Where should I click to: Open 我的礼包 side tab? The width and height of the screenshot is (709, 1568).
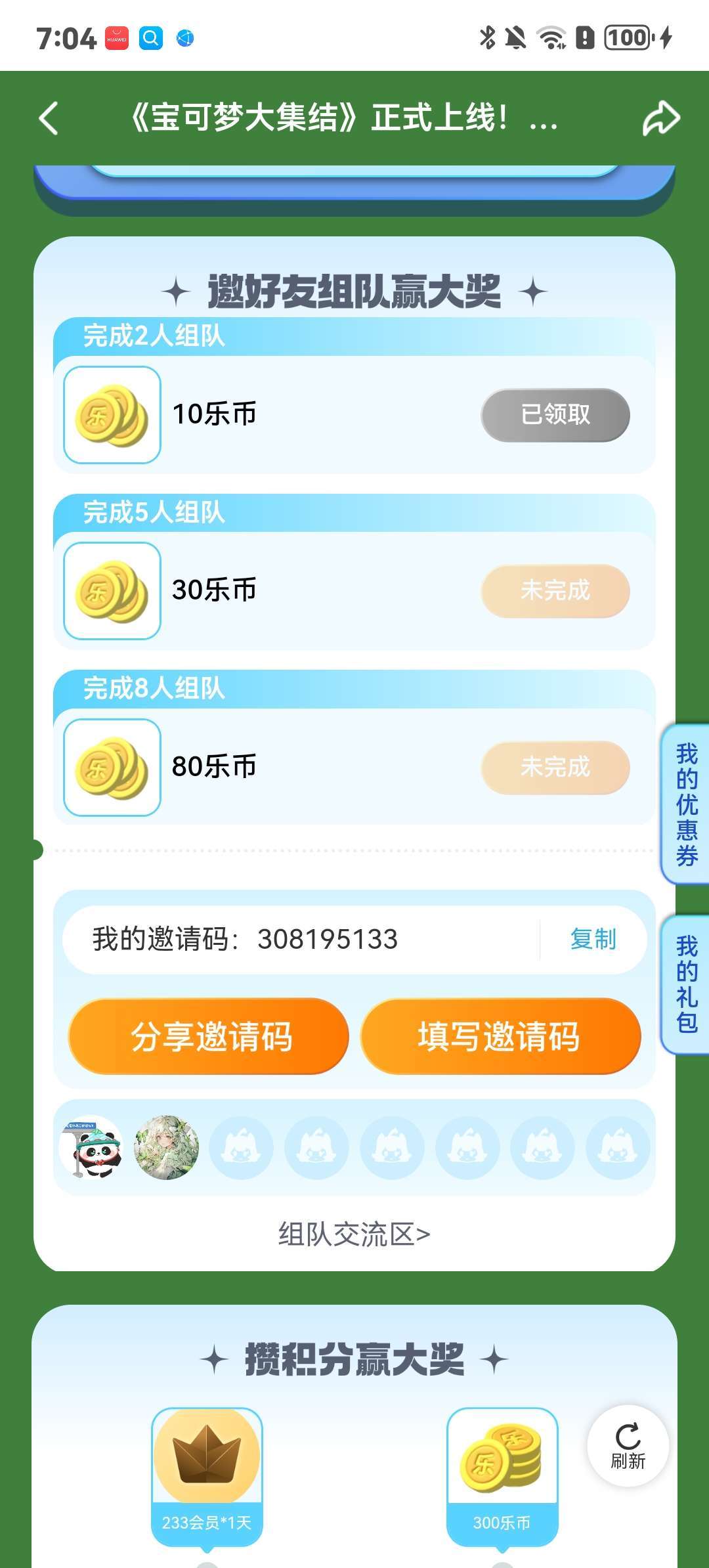(686, 984)
